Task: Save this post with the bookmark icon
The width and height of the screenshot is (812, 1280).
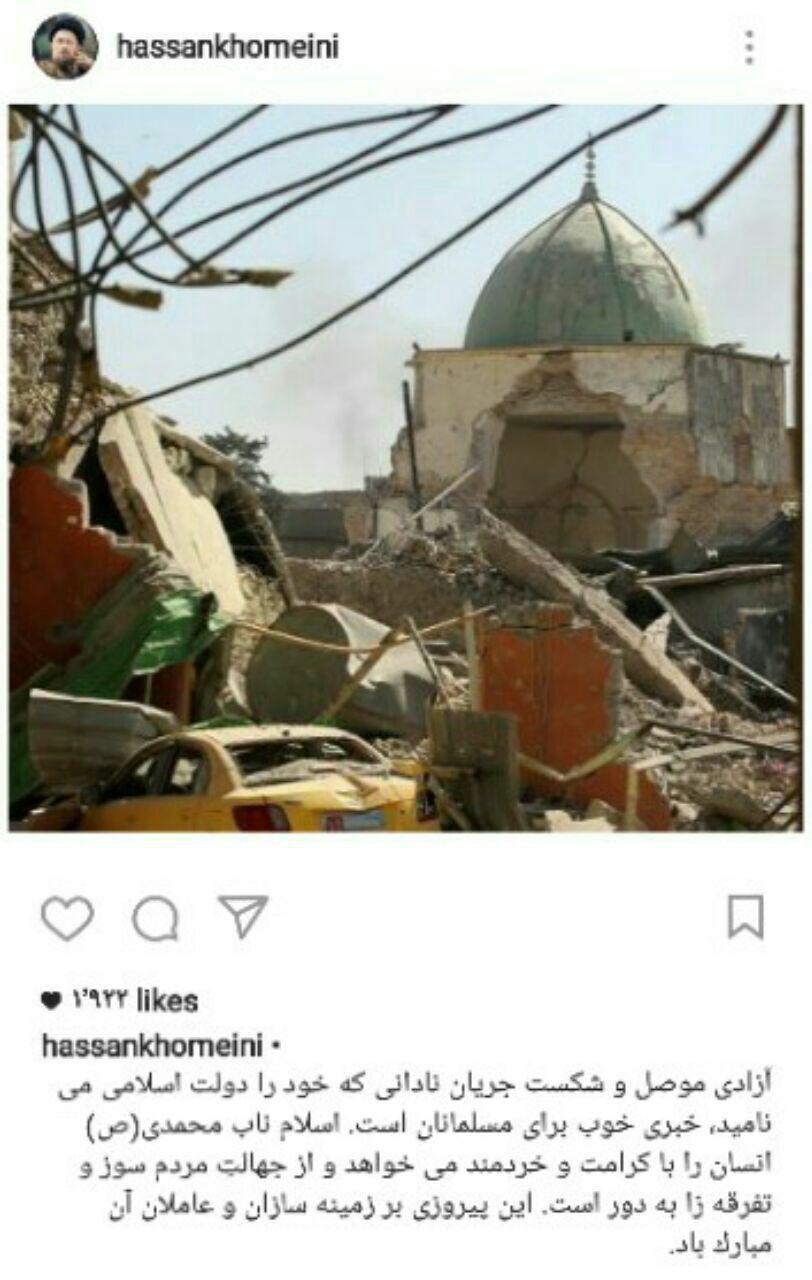Action: point(745,917)
